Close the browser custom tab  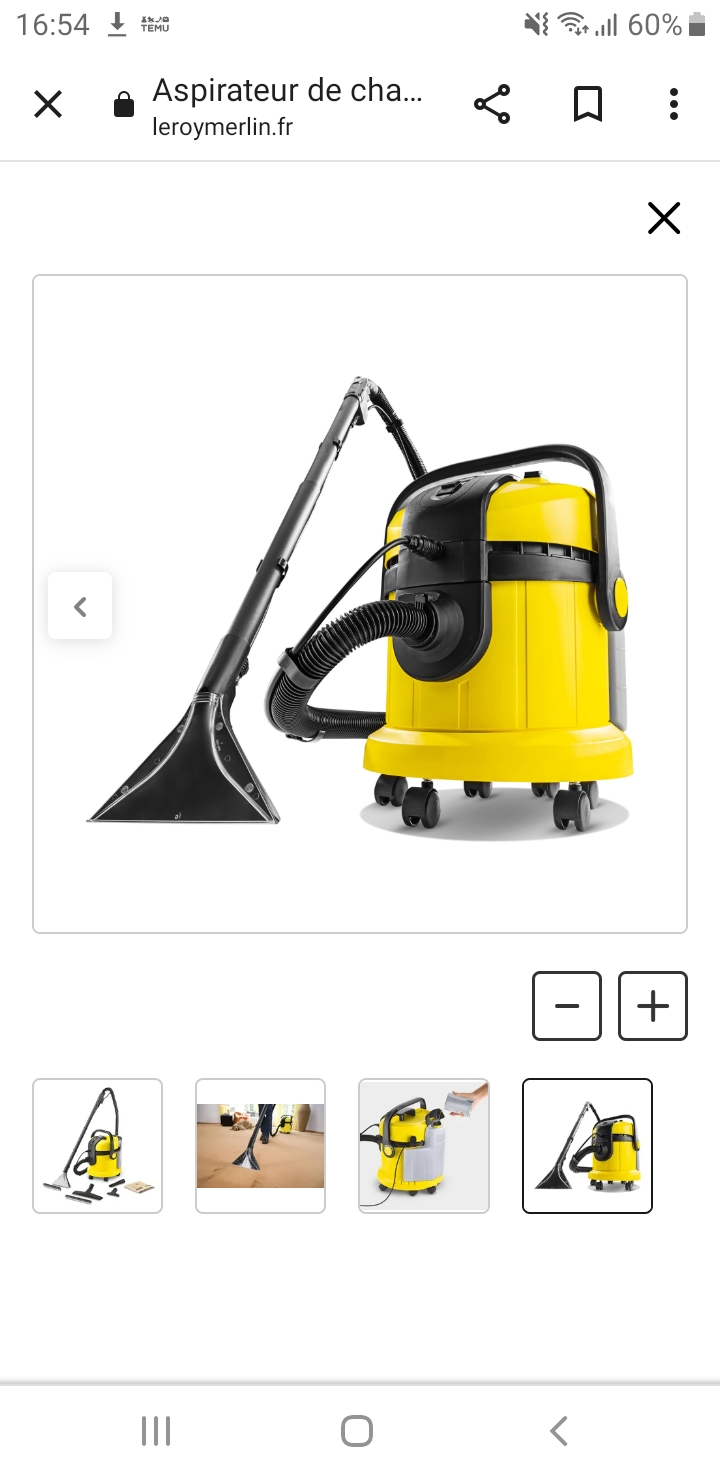point(48,104)
